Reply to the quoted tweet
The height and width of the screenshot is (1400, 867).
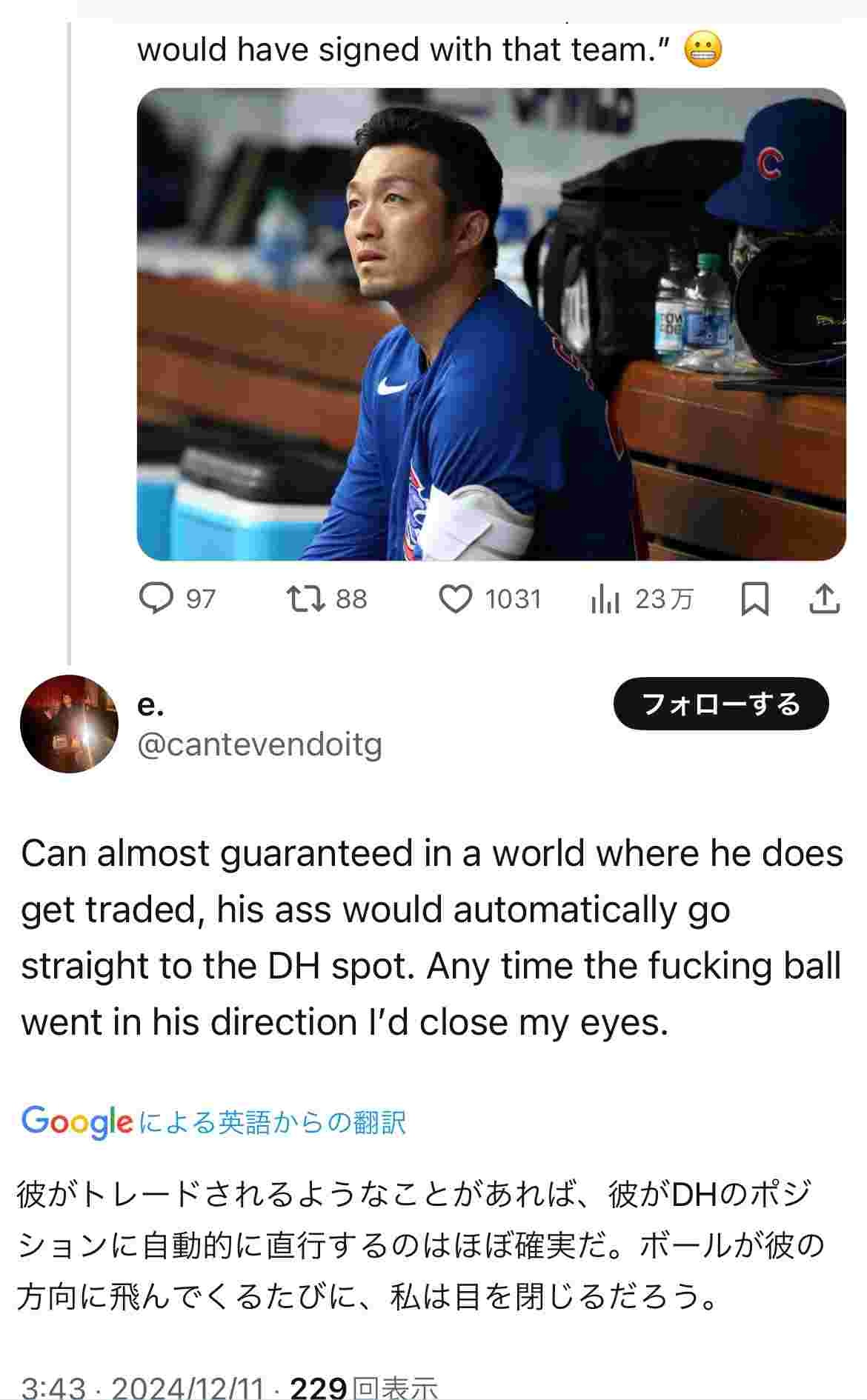[156, 599]
